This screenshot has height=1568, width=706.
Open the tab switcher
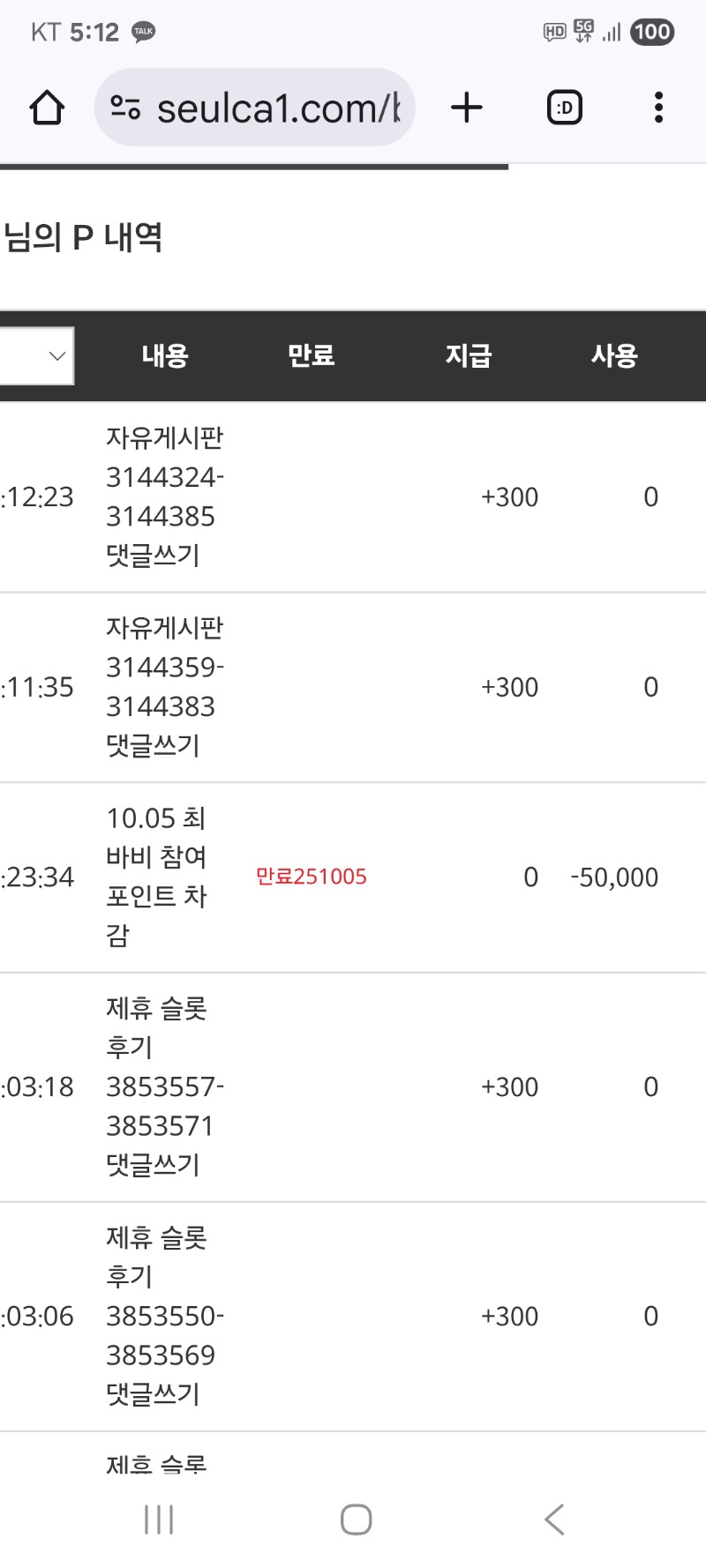[x=565, y=108]
